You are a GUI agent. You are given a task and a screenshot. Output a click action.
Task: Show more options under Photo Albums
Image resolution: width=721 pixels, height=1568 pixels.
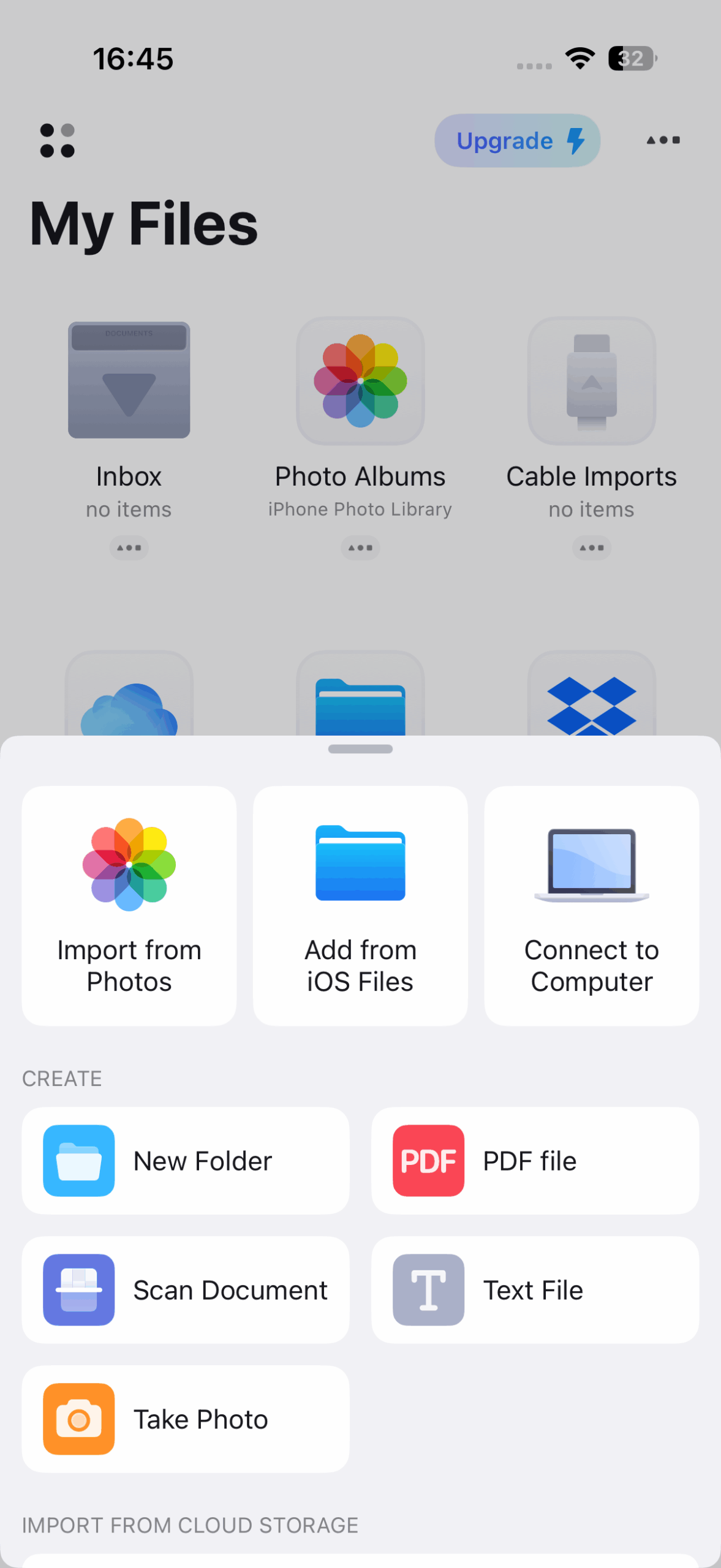click(x=360, y=548)
